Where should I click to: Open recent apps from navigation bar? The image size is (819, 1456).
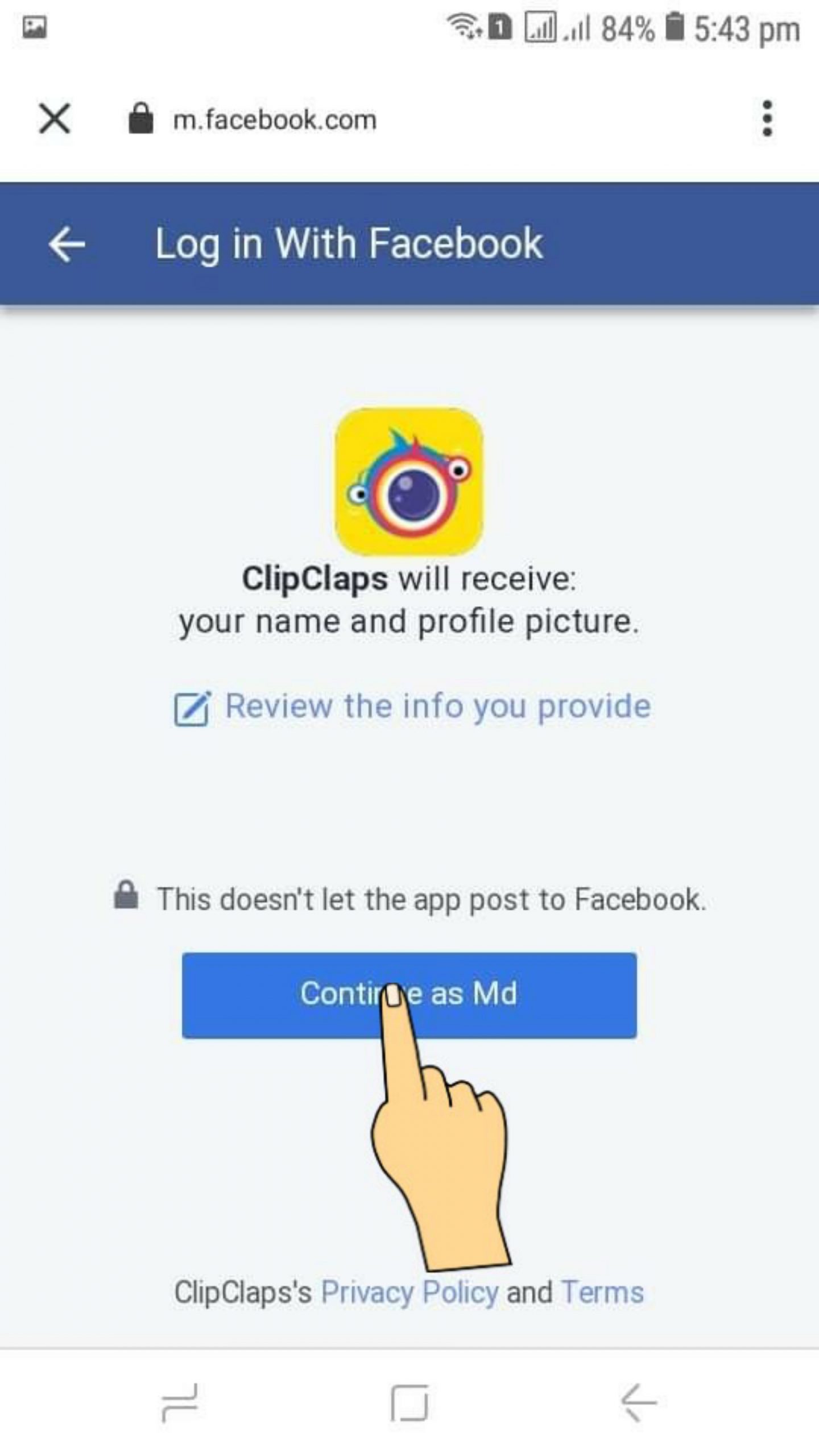(x=180, y=1403)
